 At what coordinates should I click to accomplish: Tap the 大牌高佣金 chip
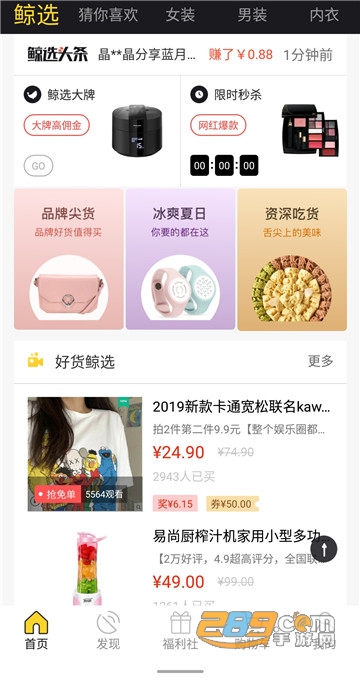56,126
